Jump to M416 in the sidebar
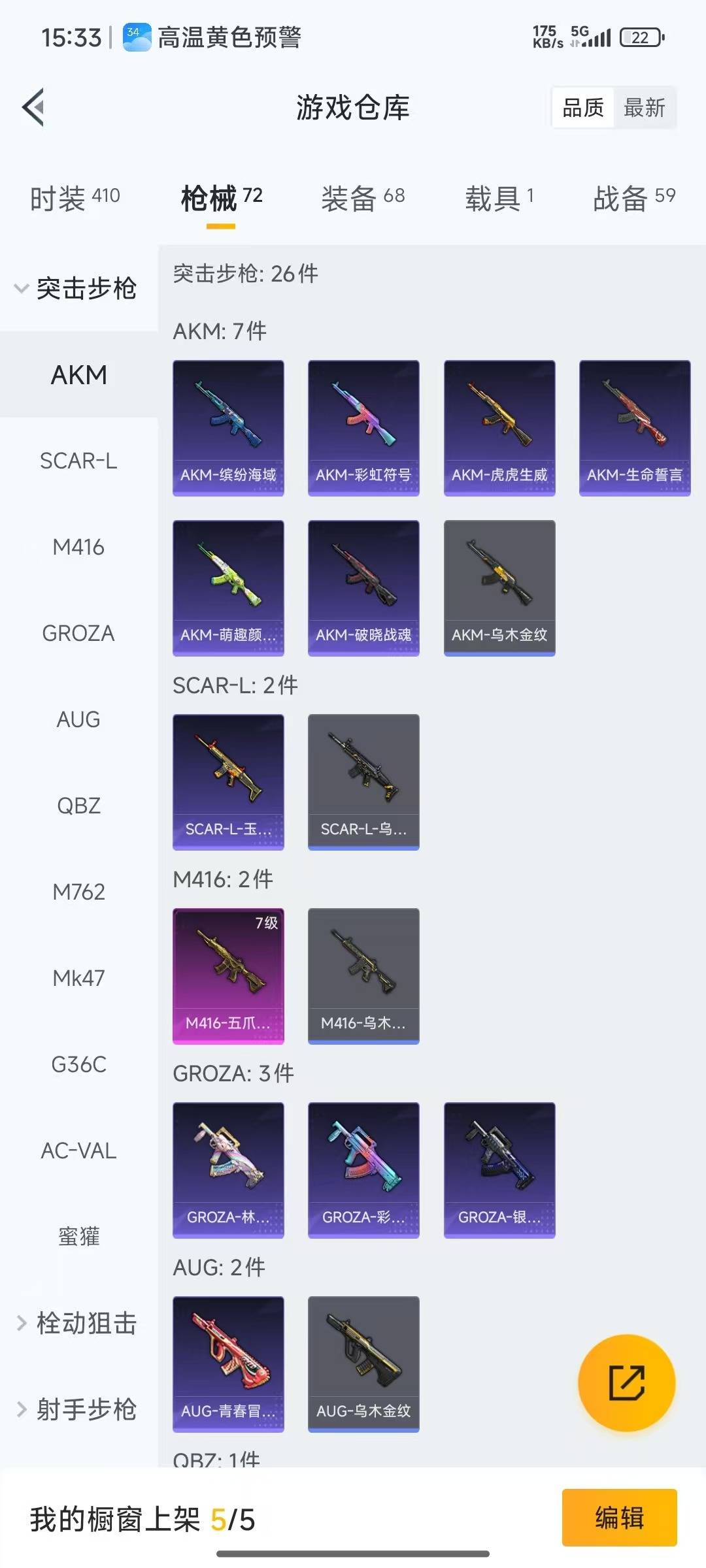This screenshot has width=706, height=1568. (78, 547)
